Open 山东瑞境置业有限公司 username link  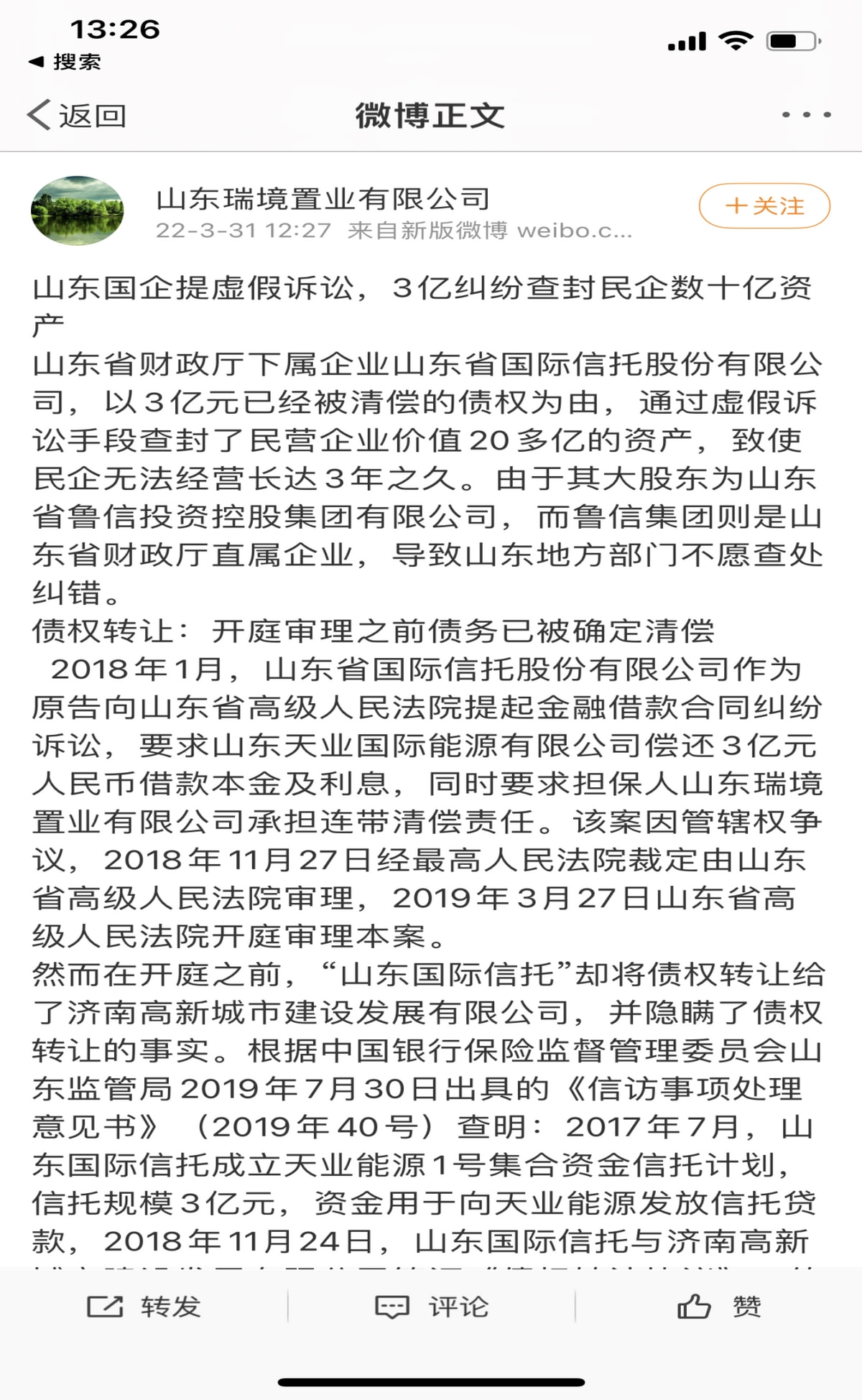pos(323,198)
